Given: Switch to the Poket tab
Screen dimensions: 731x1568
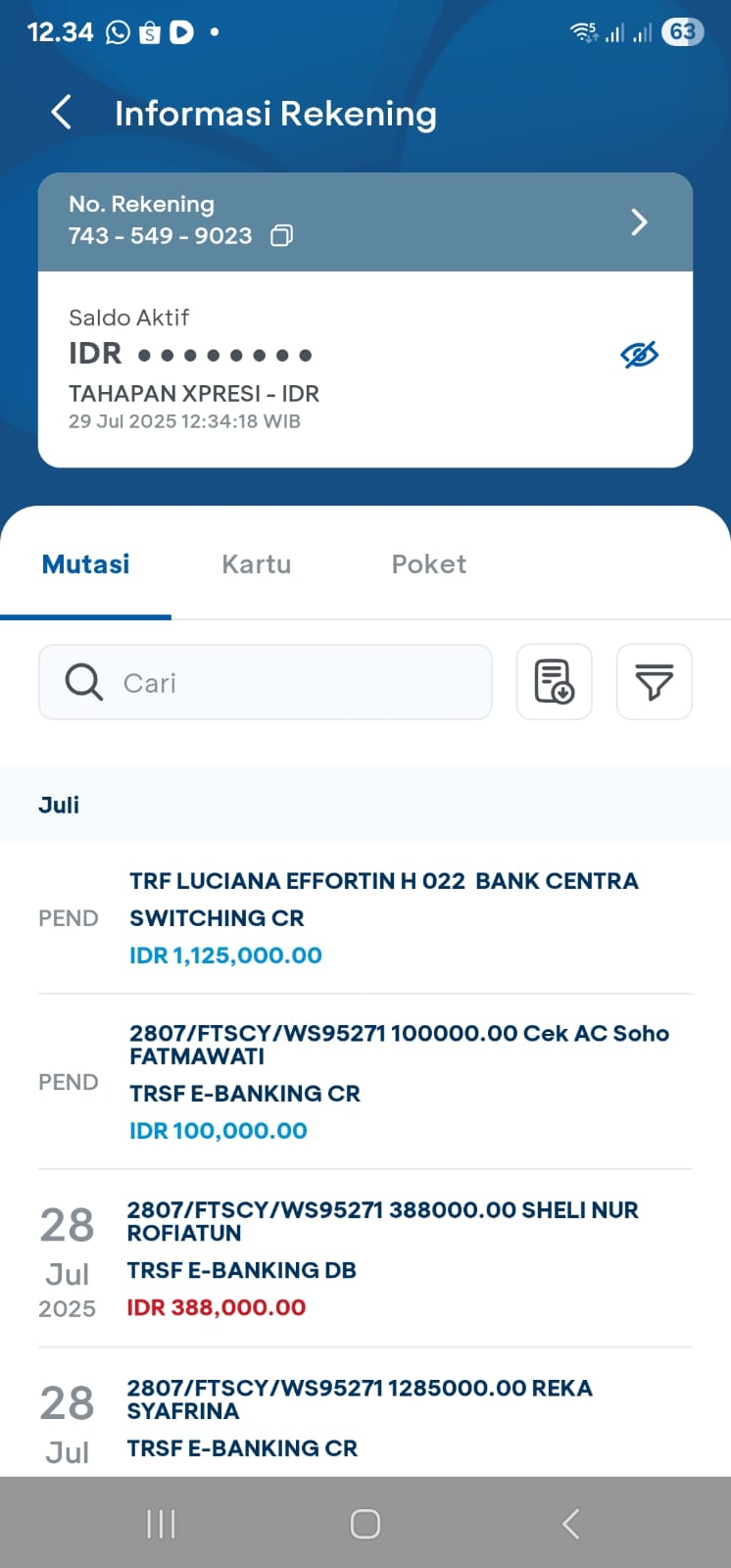Looking at the screenshot, I should tap(428, 564).
